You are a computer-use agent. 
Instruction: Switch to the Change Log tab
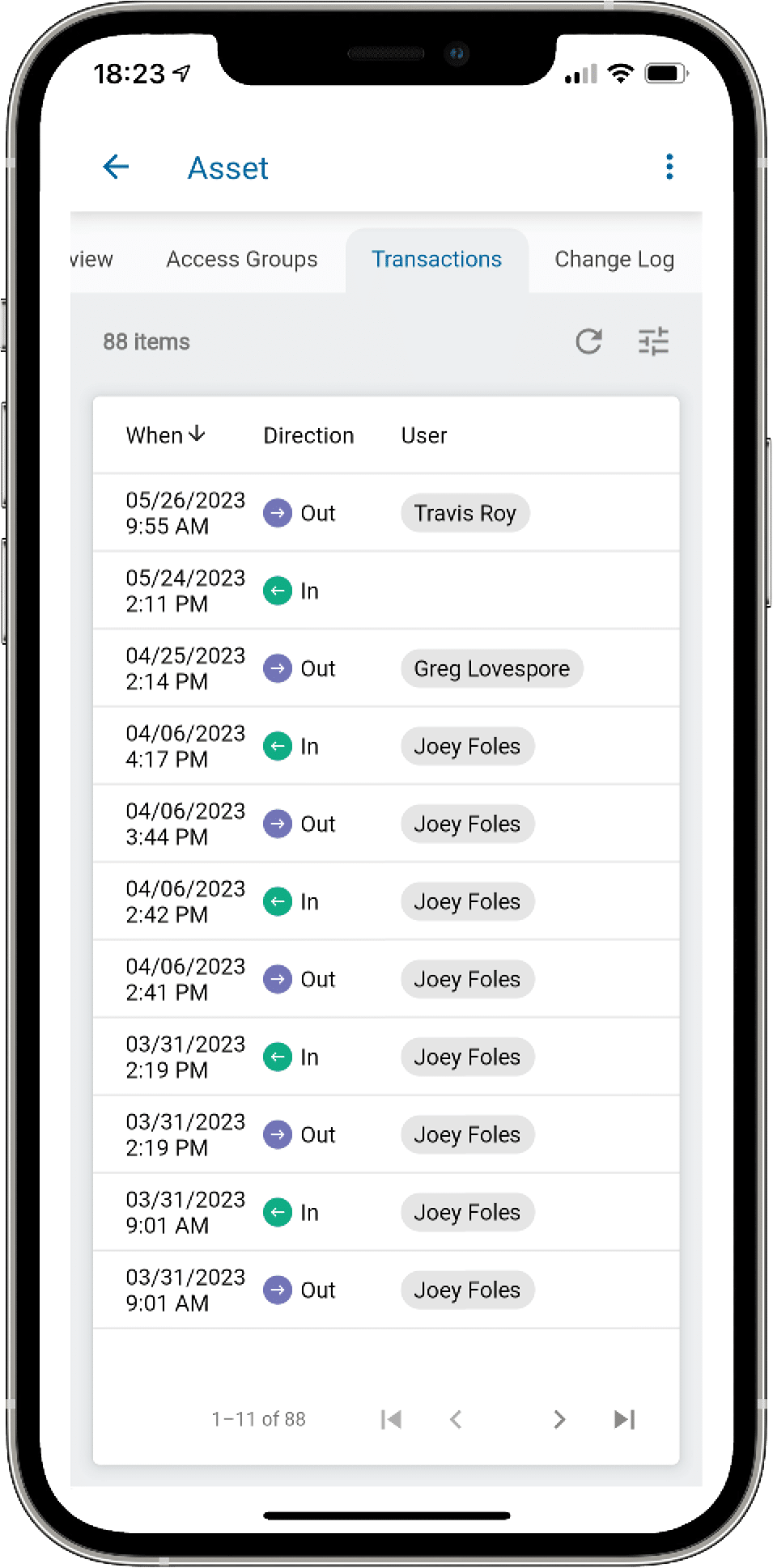[x=614, y=260]
